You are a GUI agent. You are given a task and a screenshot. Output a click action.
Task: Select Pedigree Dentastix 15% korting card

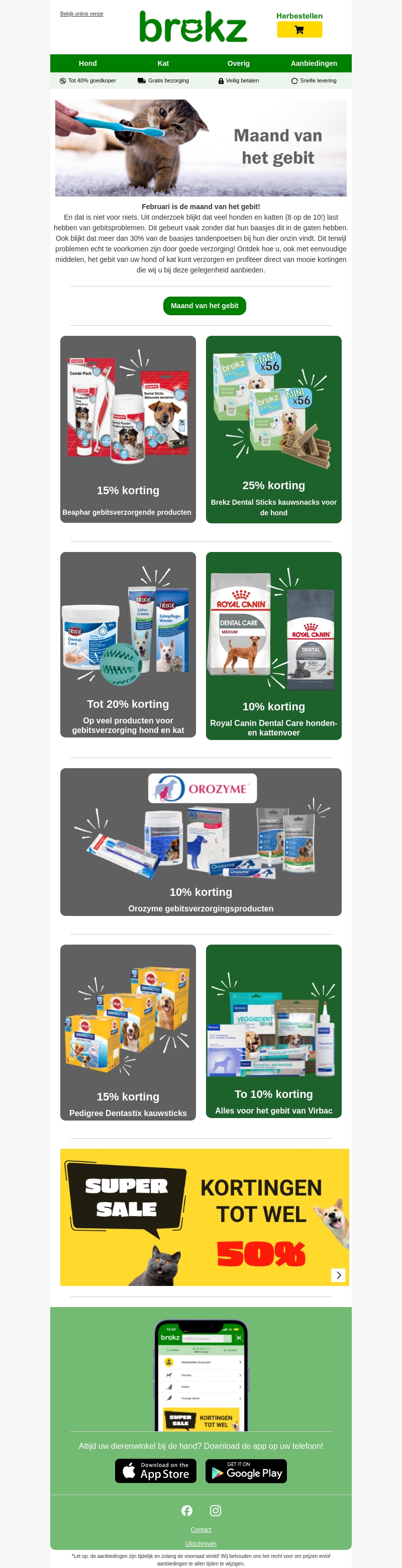128,1032
